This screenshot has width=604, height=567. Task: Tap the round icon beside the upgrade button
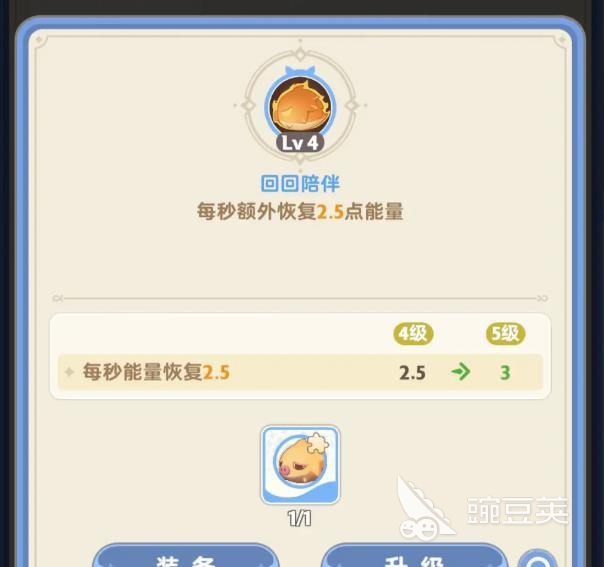539,559
